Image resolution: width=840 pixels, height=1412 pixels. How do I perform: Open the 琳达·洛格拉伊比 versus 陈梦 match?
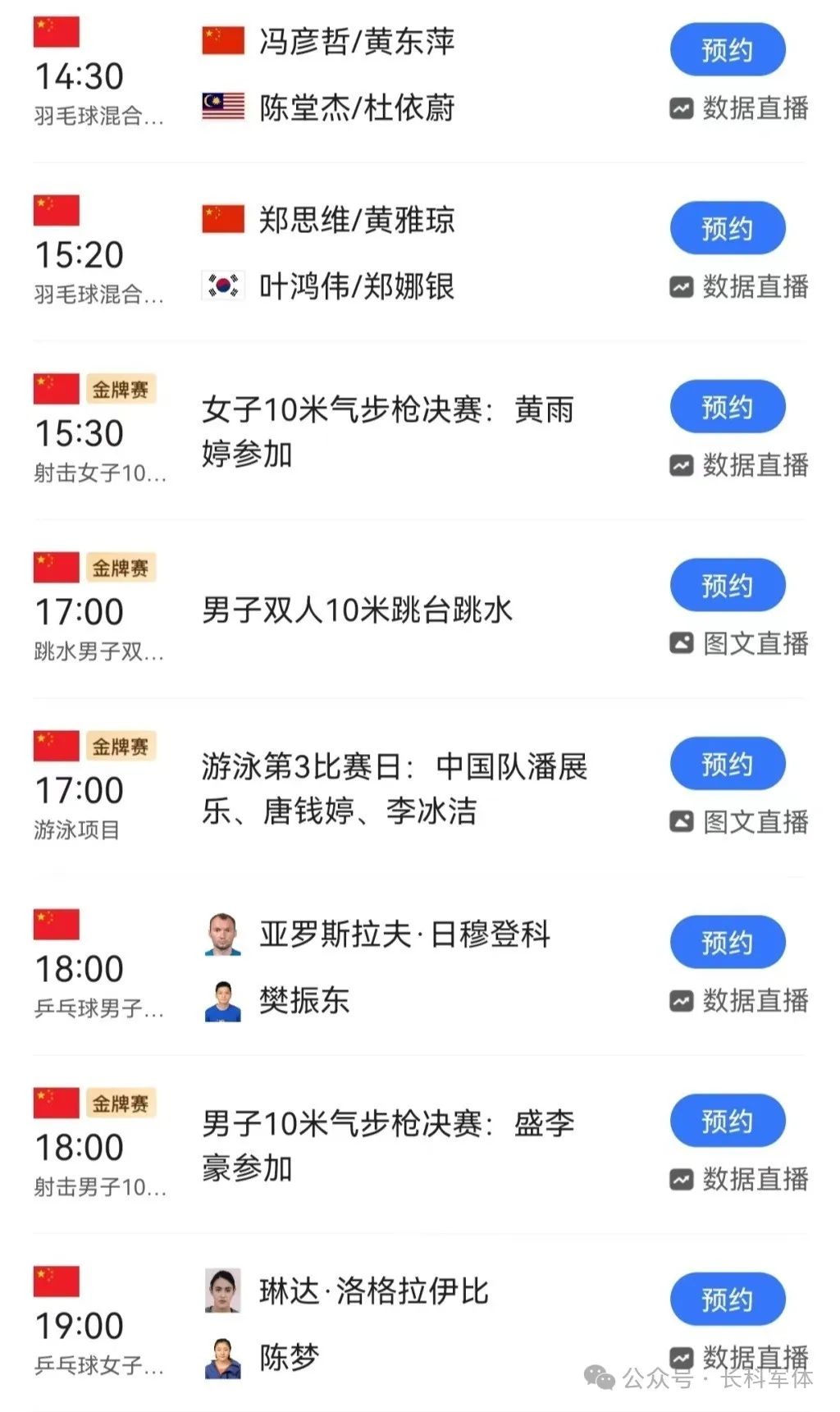click(x=373, y=1323)
